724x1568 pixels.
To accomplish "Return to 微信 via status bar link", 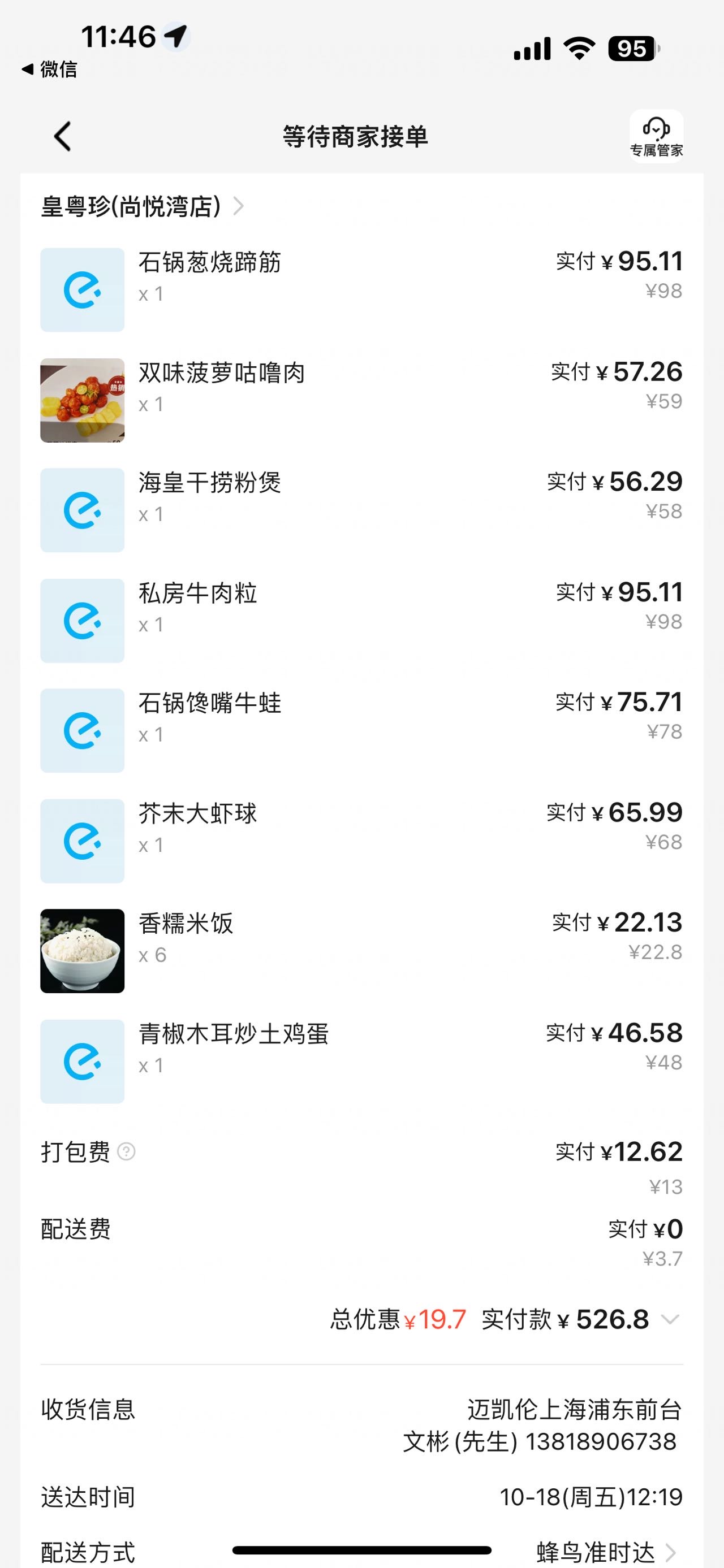I will click(x=49, y=70).
